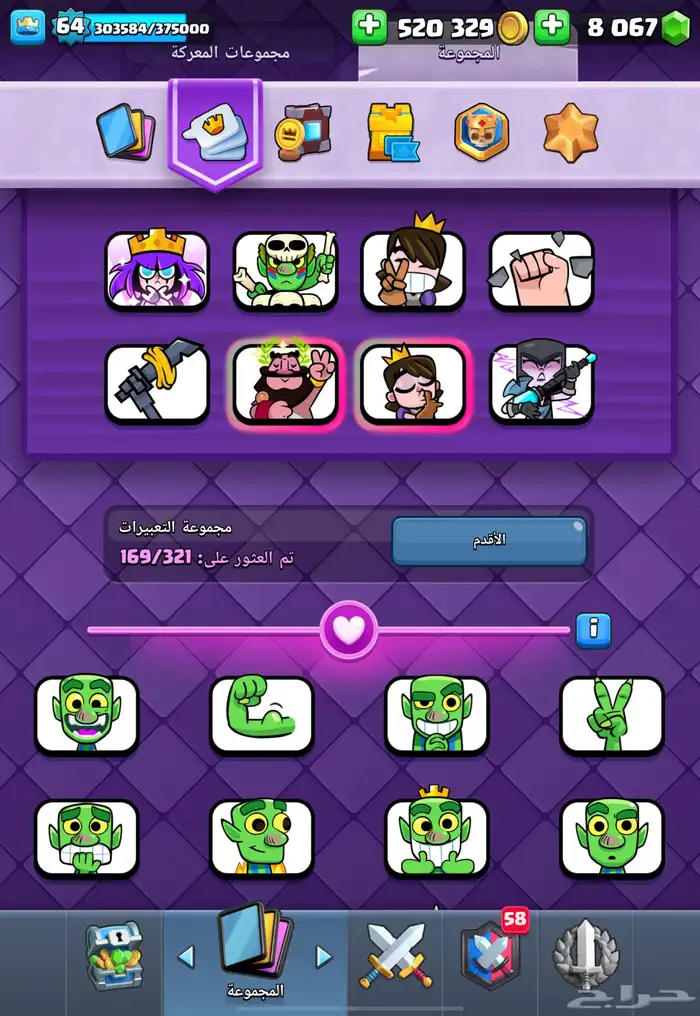
Task: Open the skull badge collection tab
Action: pos(481,132)
